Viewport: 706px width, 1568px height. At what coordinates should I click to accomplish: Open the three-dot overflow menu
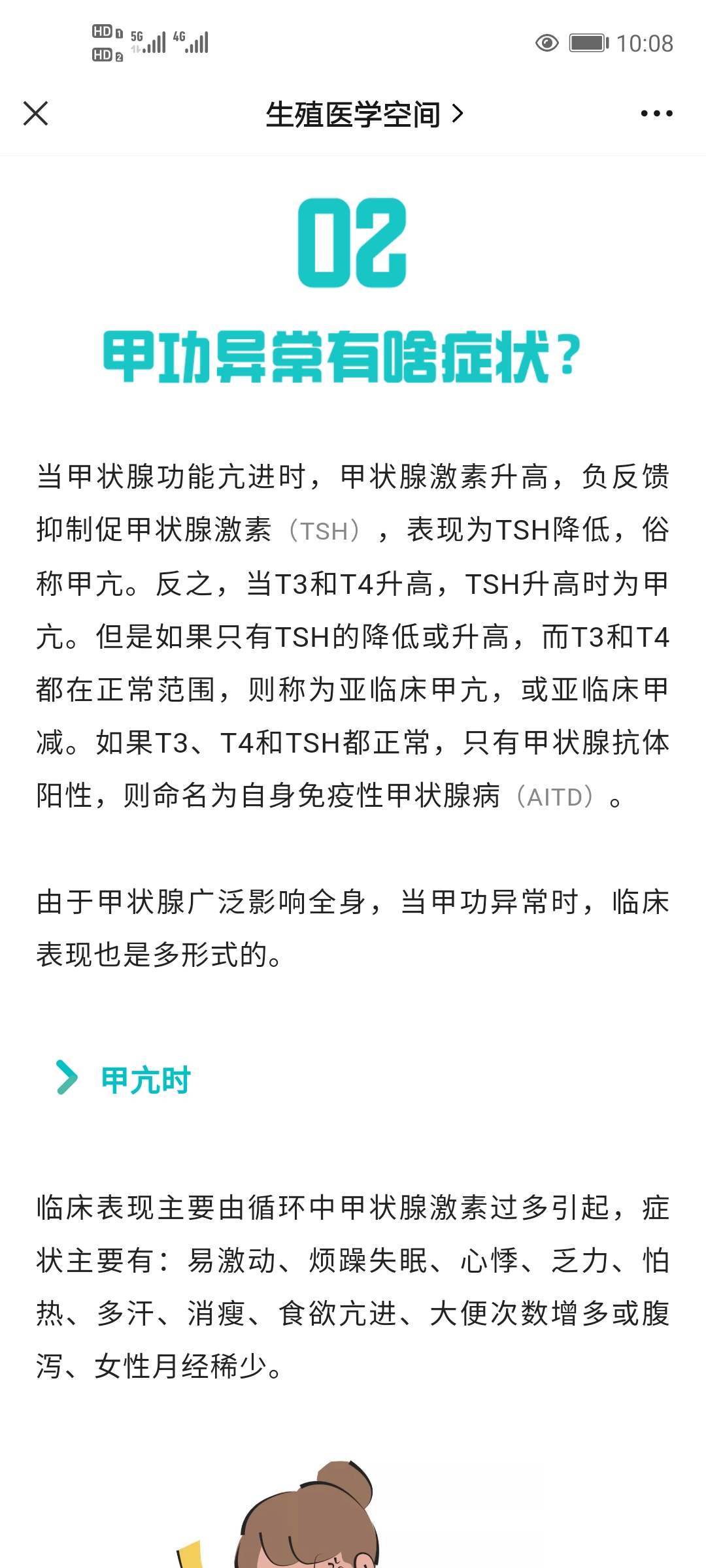656,114
